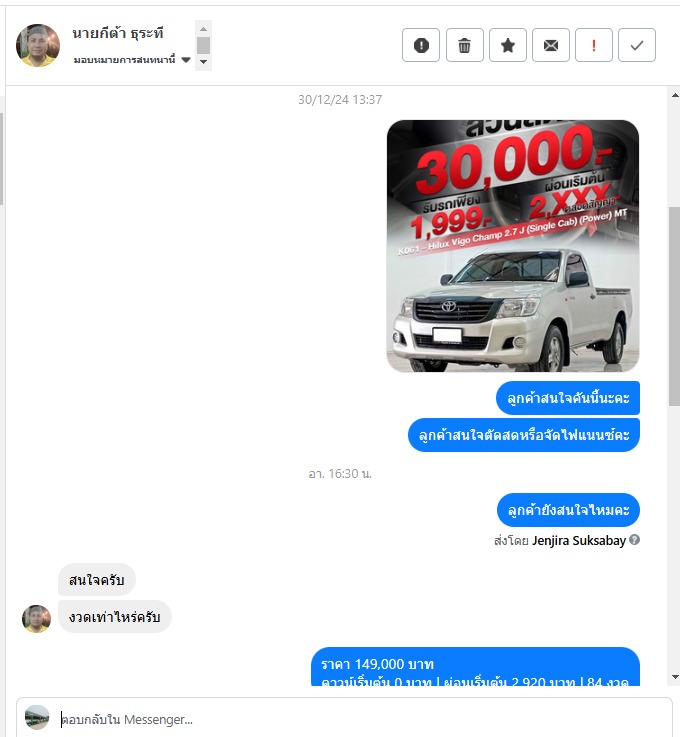
Task: Open the Hilux Vigo Champ promo image
Action: click(512, 245)
